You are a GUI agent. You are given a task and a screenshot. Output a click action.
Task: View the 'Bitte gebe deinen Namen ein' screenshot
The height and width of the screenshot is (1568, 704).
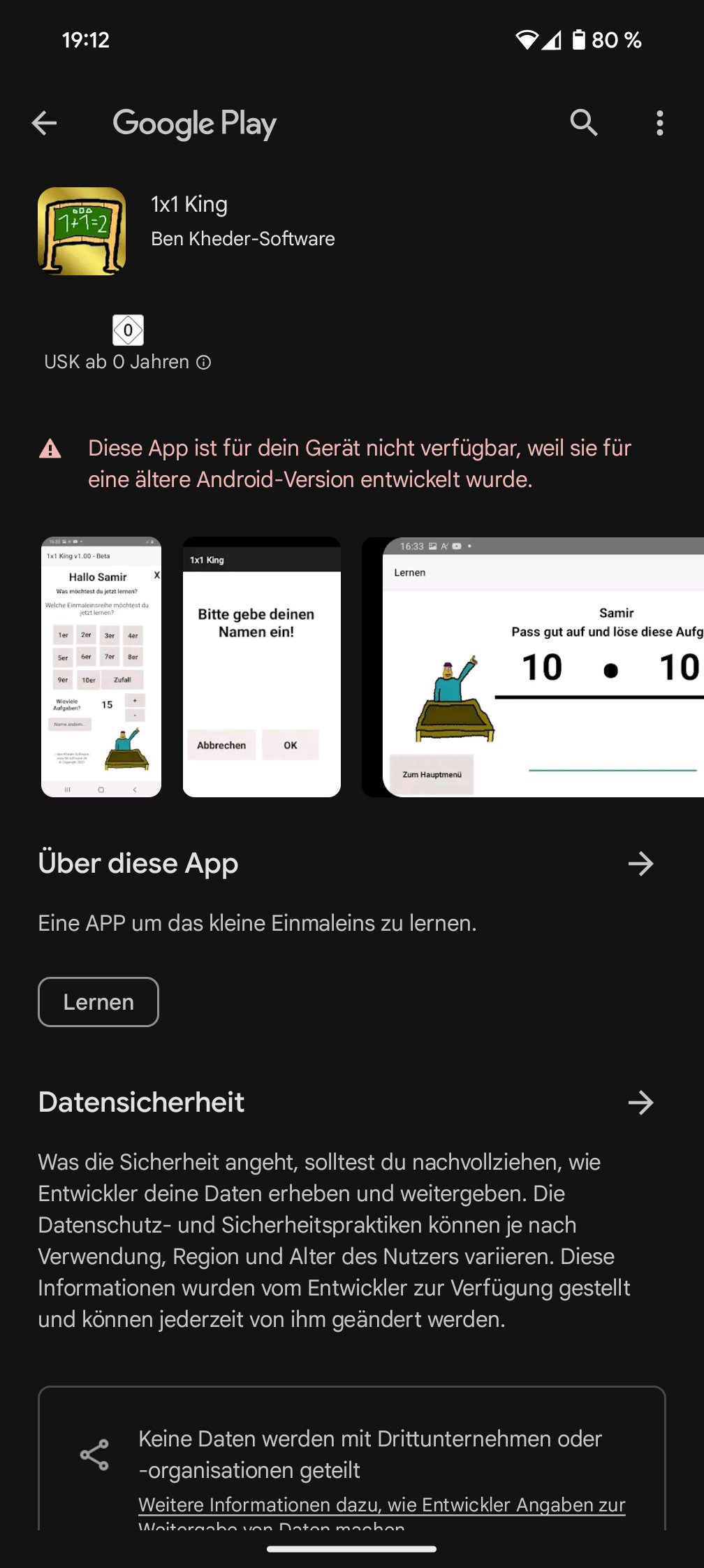pos(262,667)
